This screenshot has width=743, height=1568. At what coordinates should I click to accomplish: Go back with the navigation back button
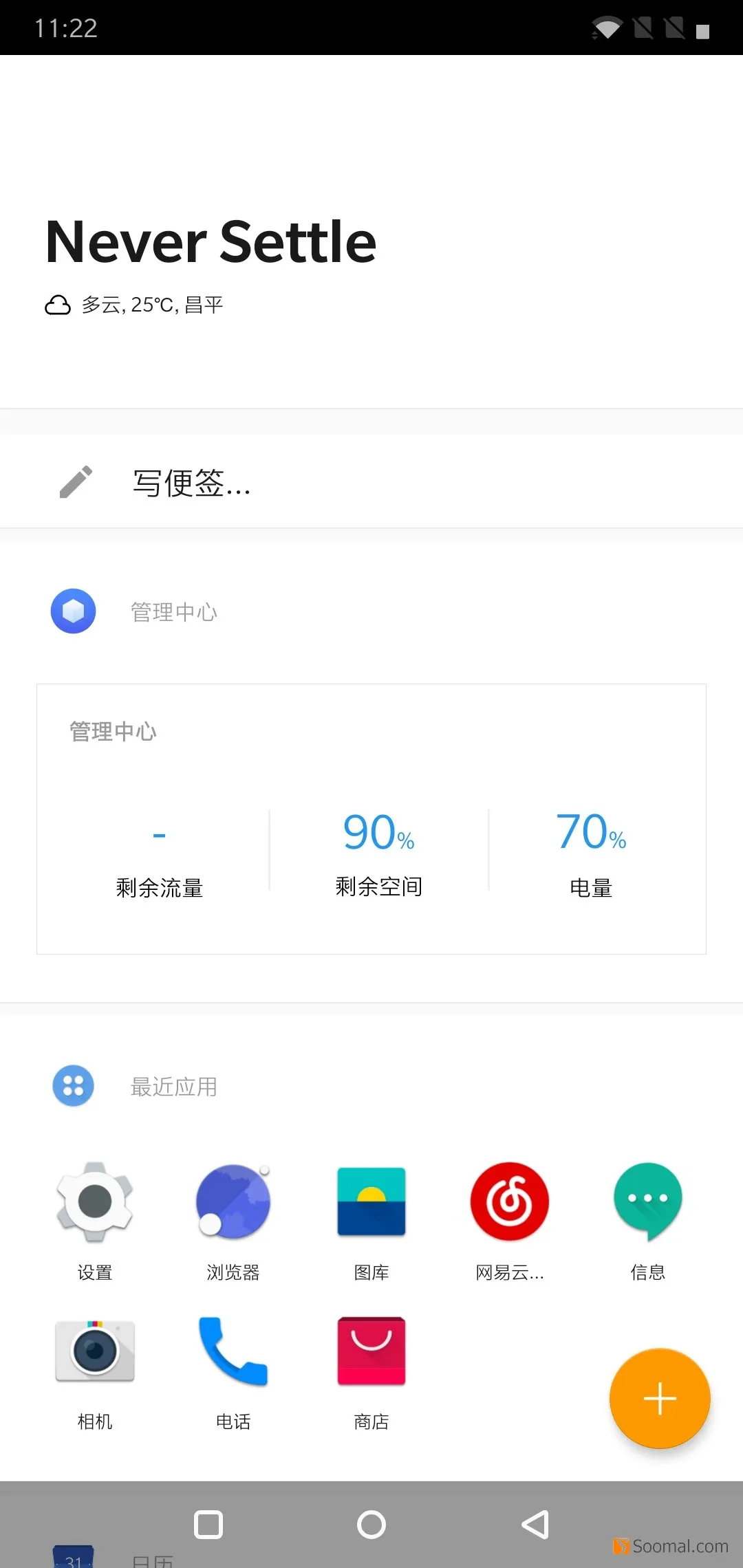click(535, 1525)
